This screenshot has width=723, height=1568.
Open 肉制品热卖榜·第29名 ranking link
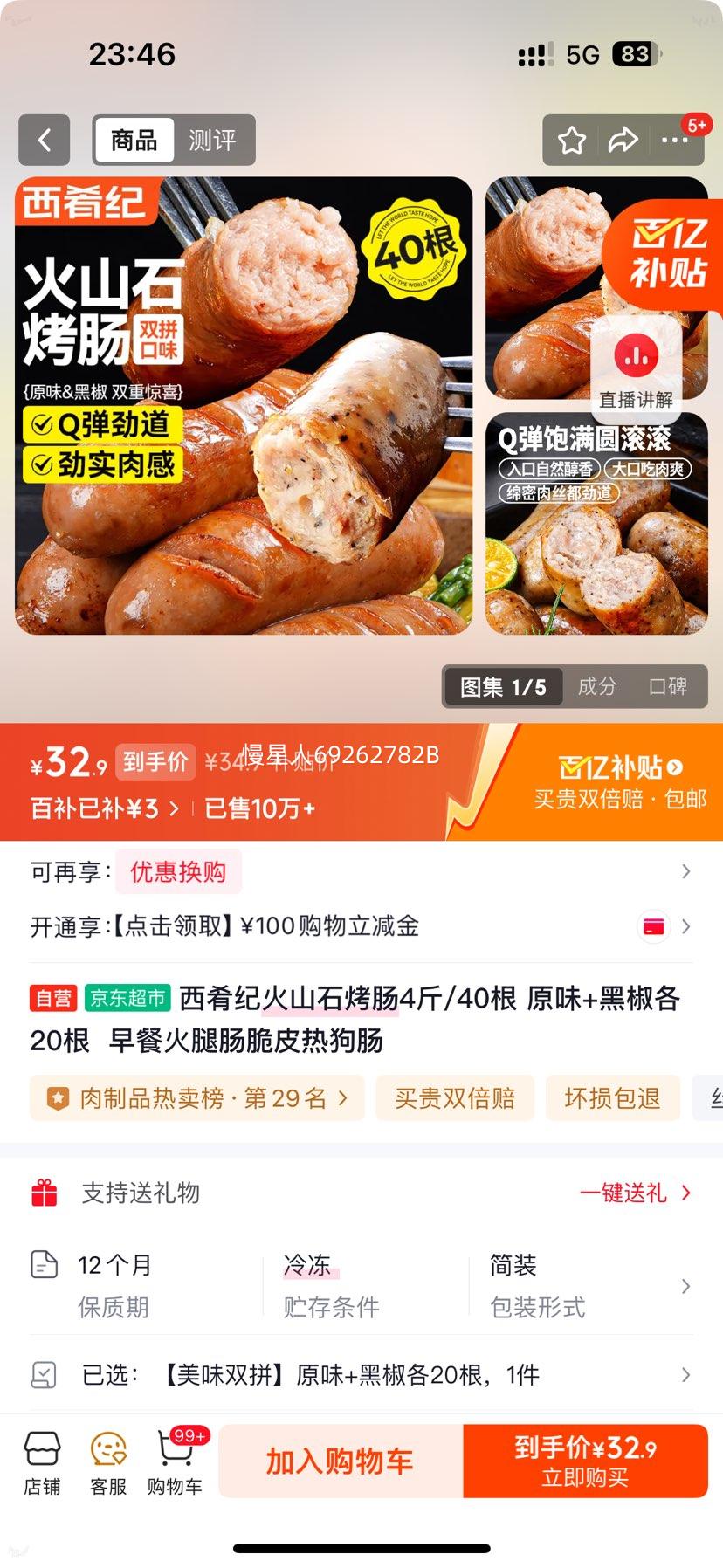[196, 1098]
